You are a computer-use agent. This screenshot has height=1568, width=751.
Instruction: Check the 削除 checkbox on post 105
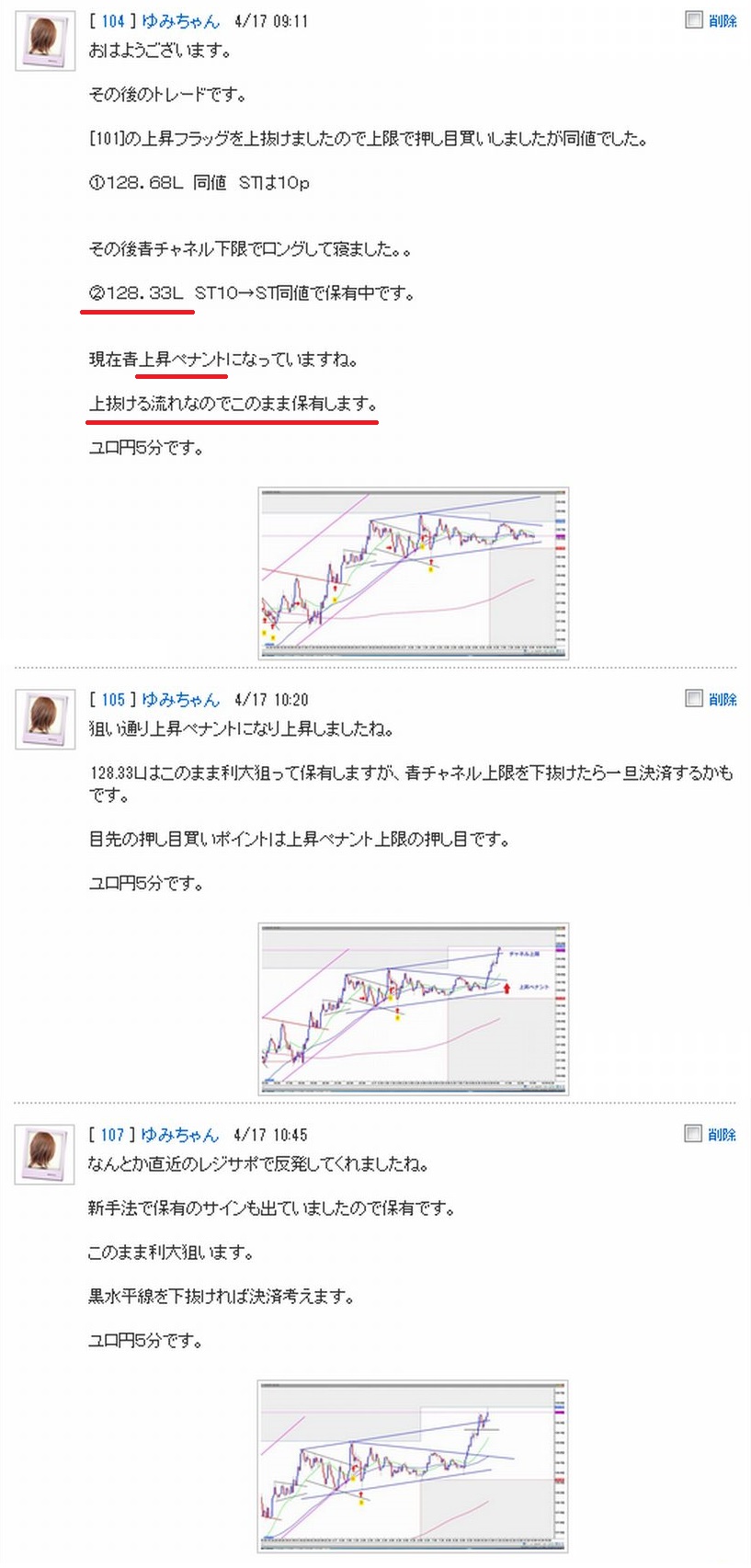pyautogui.click(x=694, y=699)
